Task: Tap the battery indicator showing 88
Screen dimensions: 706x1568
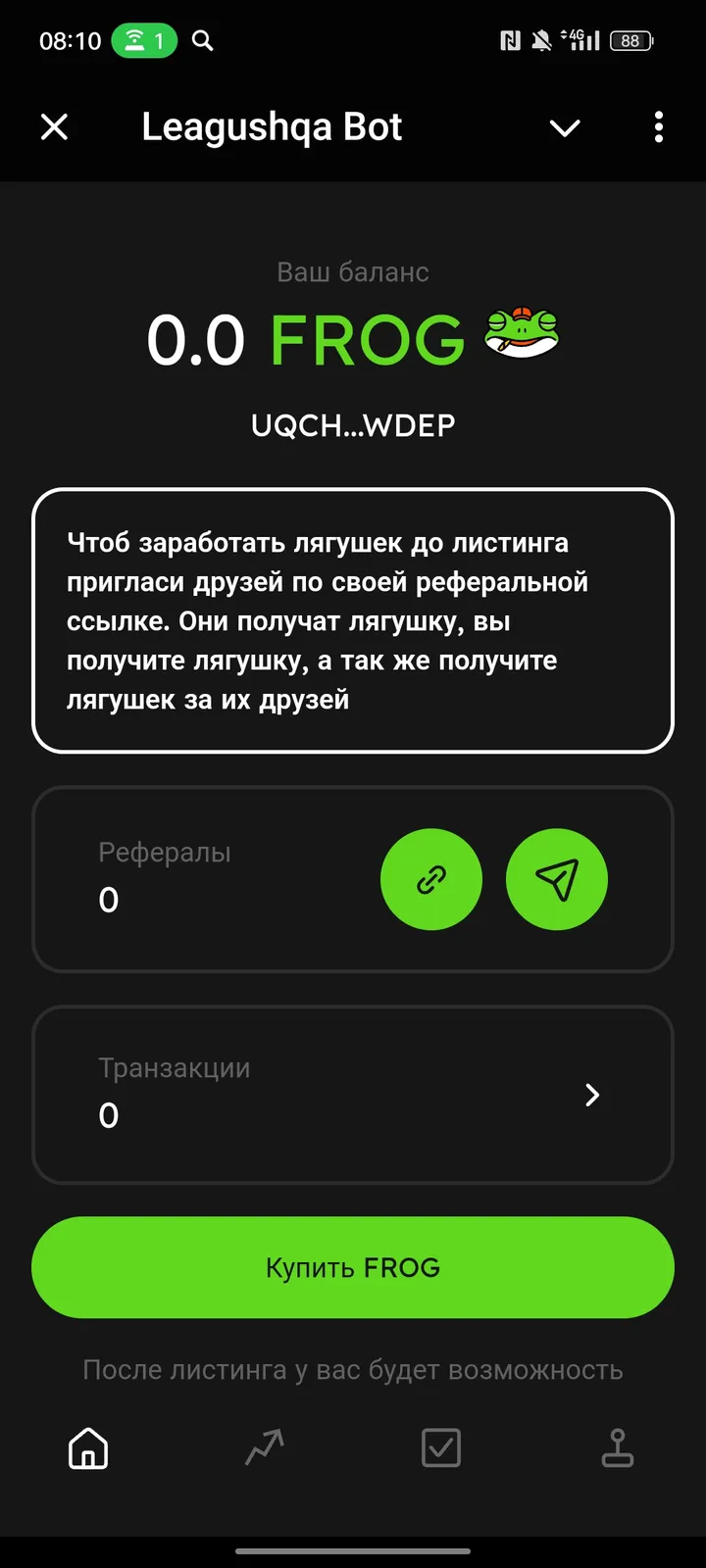Action: pyautogui.click(x=631, y=40)
